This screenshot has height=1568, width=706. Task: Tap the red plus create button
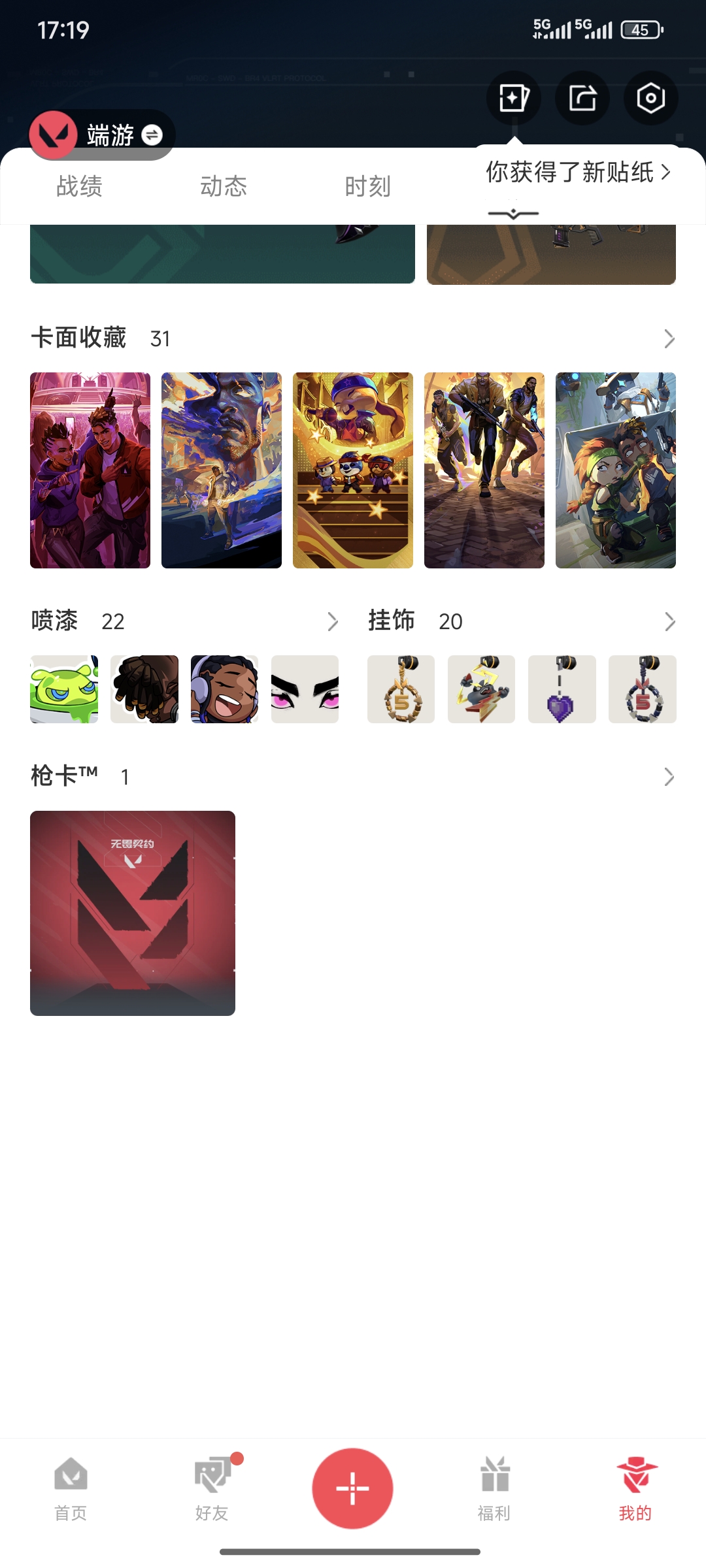tap(352, 1488)
